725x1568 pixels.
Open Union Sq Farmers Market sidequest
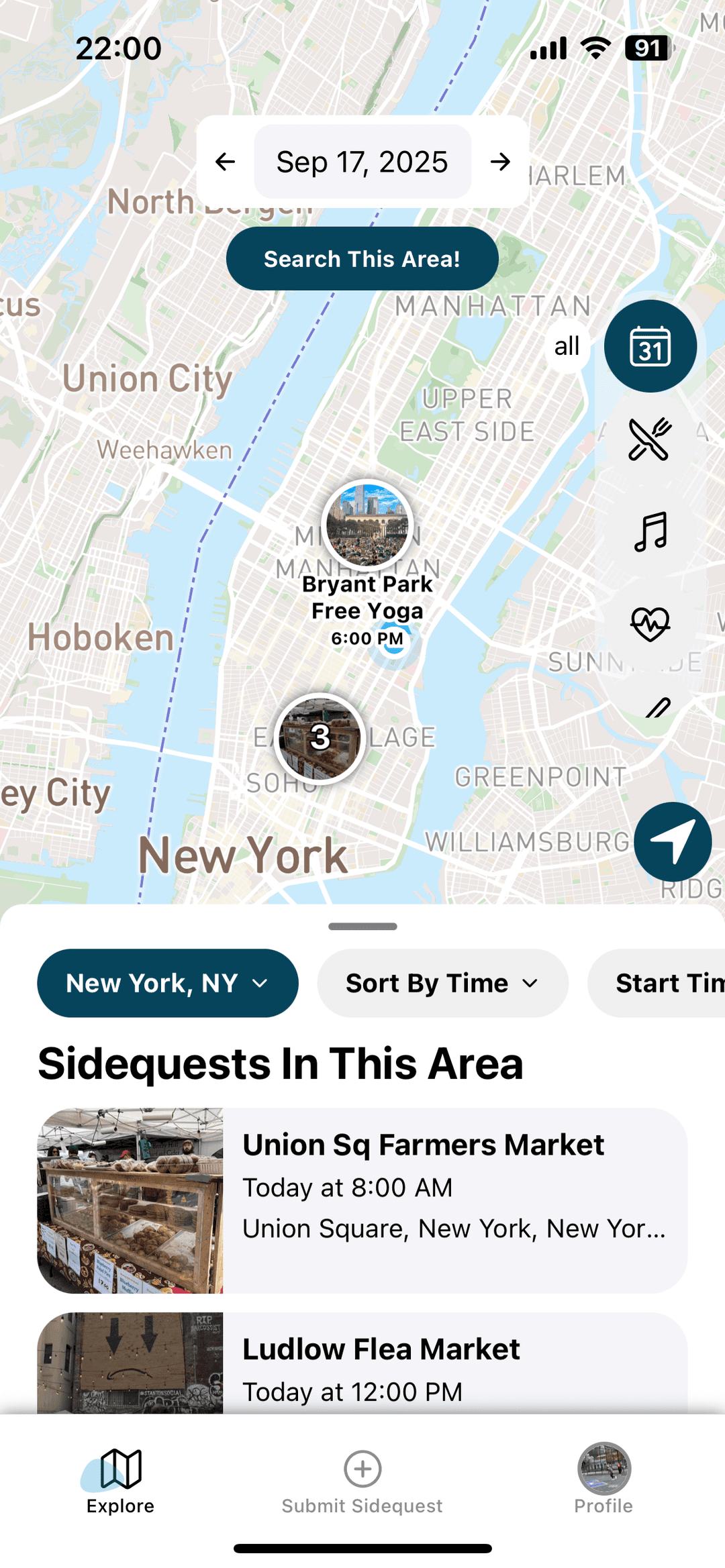(362, 1200)
